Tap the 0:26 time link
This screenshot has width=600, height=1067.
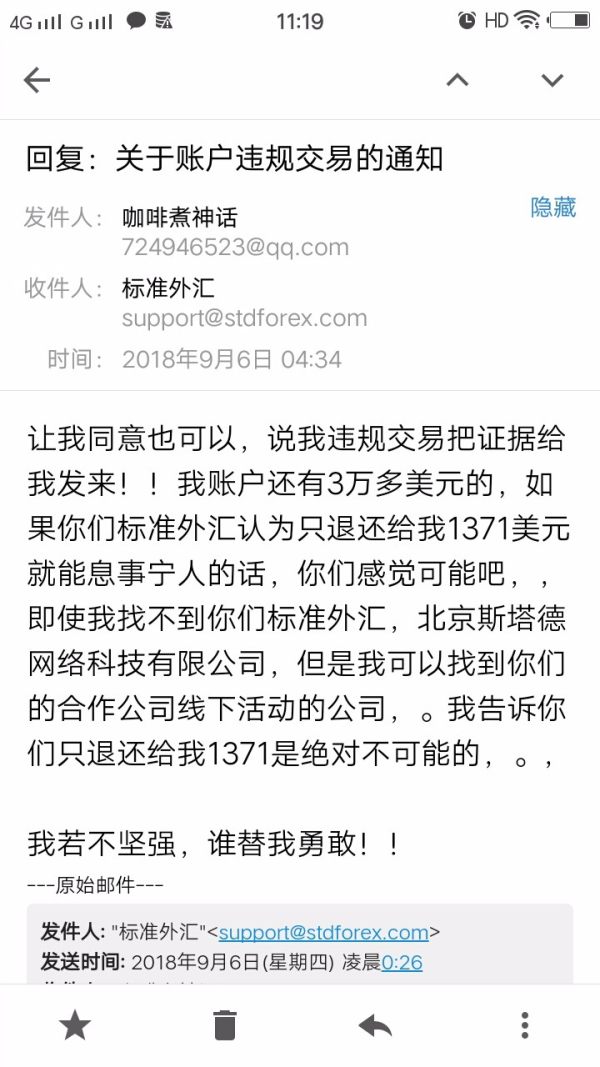(x=402, y=962)
